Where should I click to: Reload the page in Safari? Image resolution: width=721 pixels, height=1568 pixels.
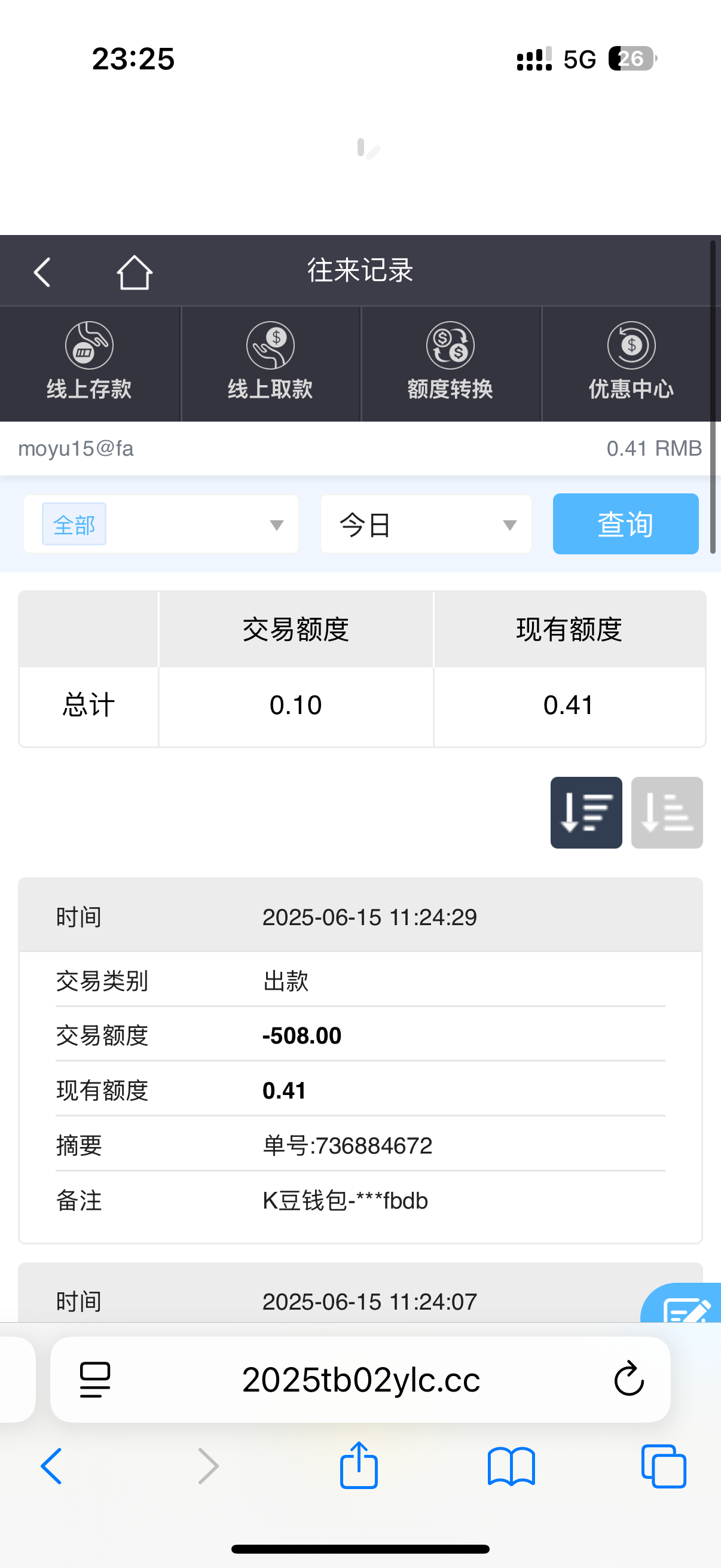point(628,1379)
